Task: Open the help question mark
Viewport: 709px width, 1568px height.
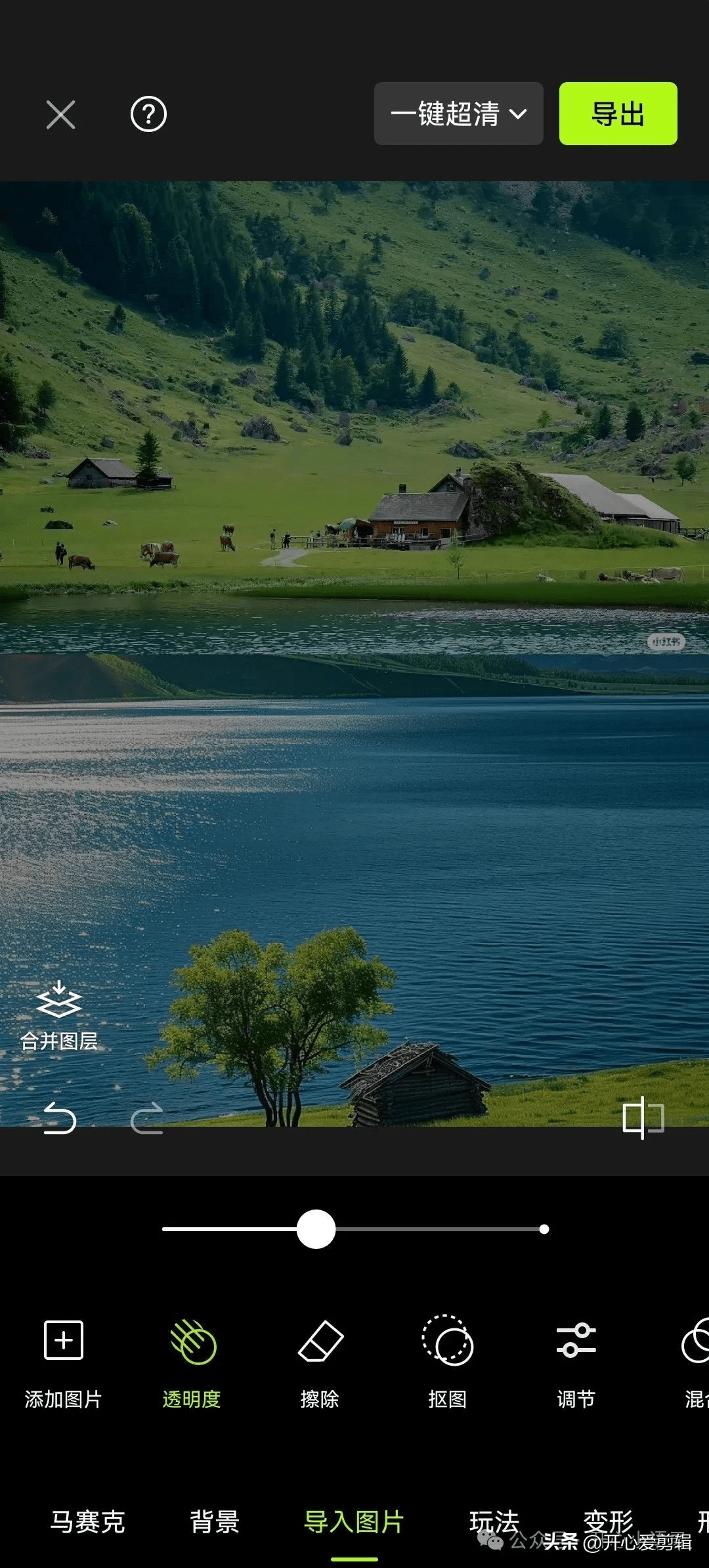Action: tap(148, 114)
